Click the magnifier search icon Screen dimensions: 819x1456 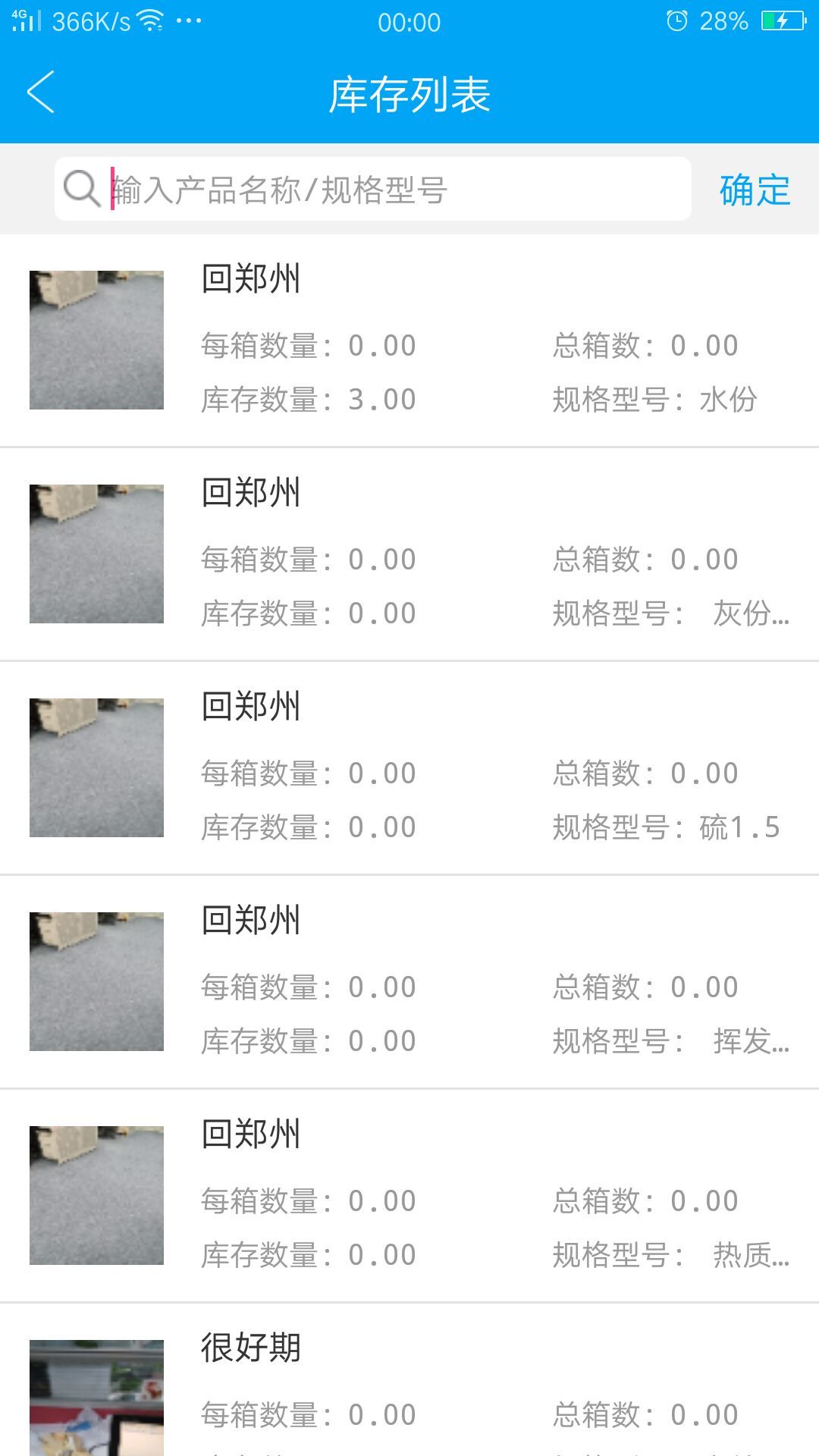tap(81, 188)
